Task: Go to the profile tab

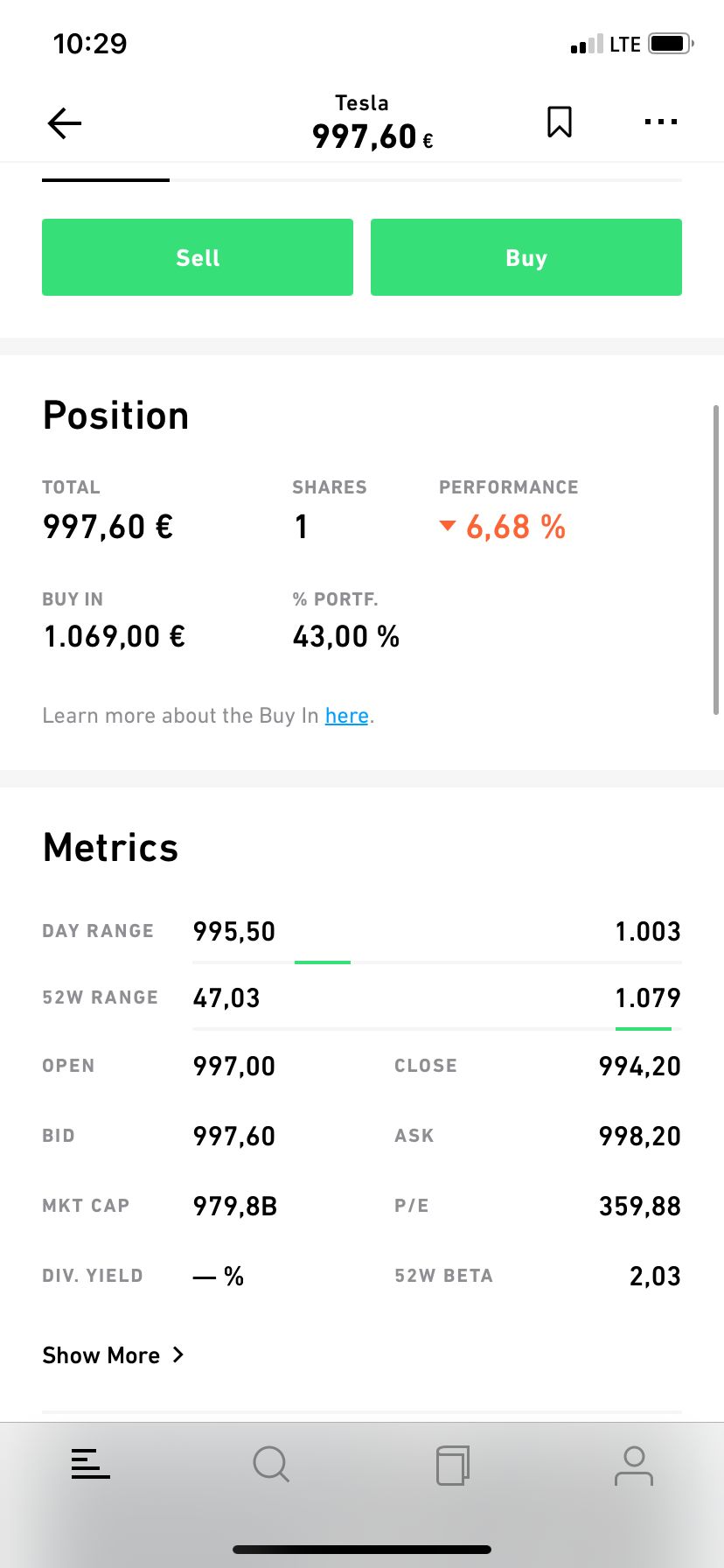Action: pos(634,1466)
